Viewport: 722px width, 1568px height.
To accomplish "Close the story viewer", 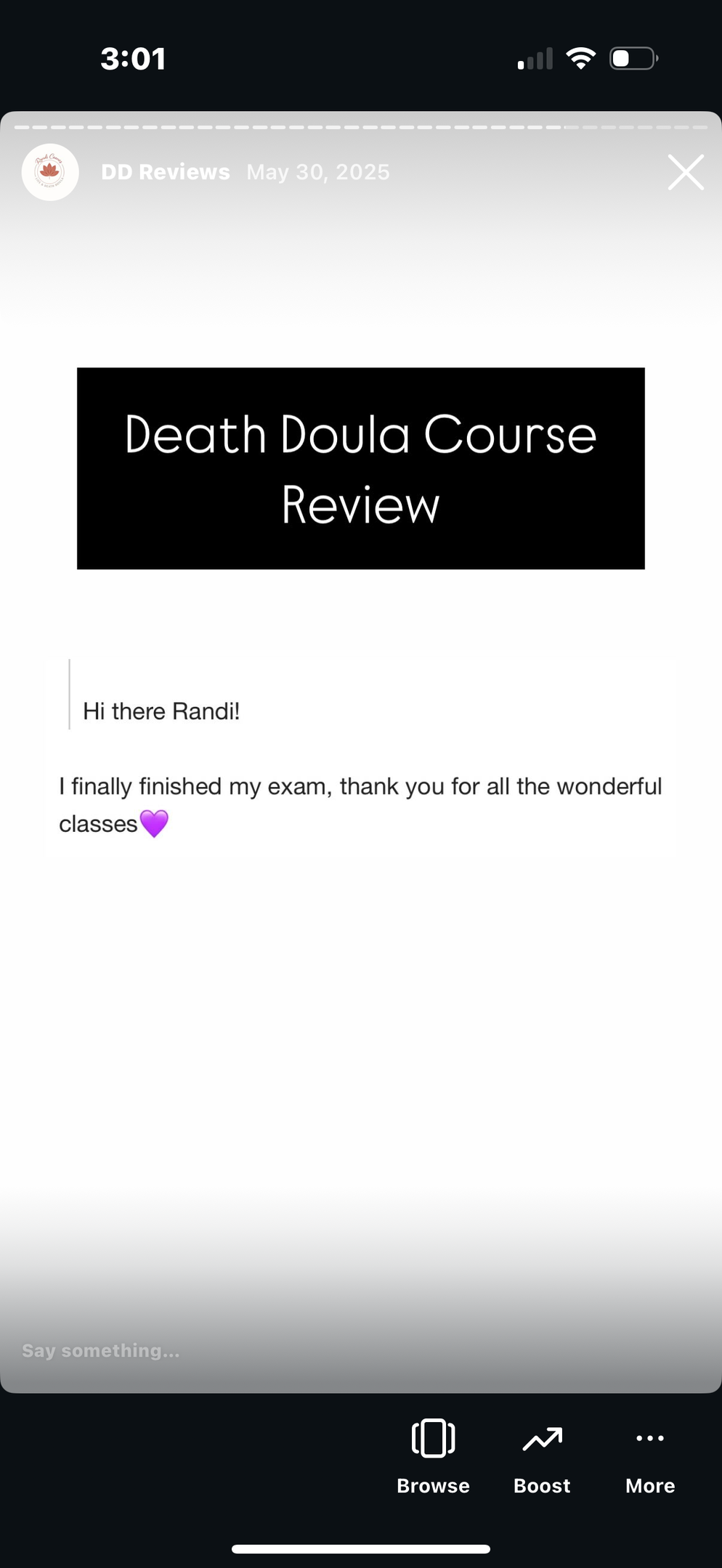I will pyautogui.click(x=686, y=173).
